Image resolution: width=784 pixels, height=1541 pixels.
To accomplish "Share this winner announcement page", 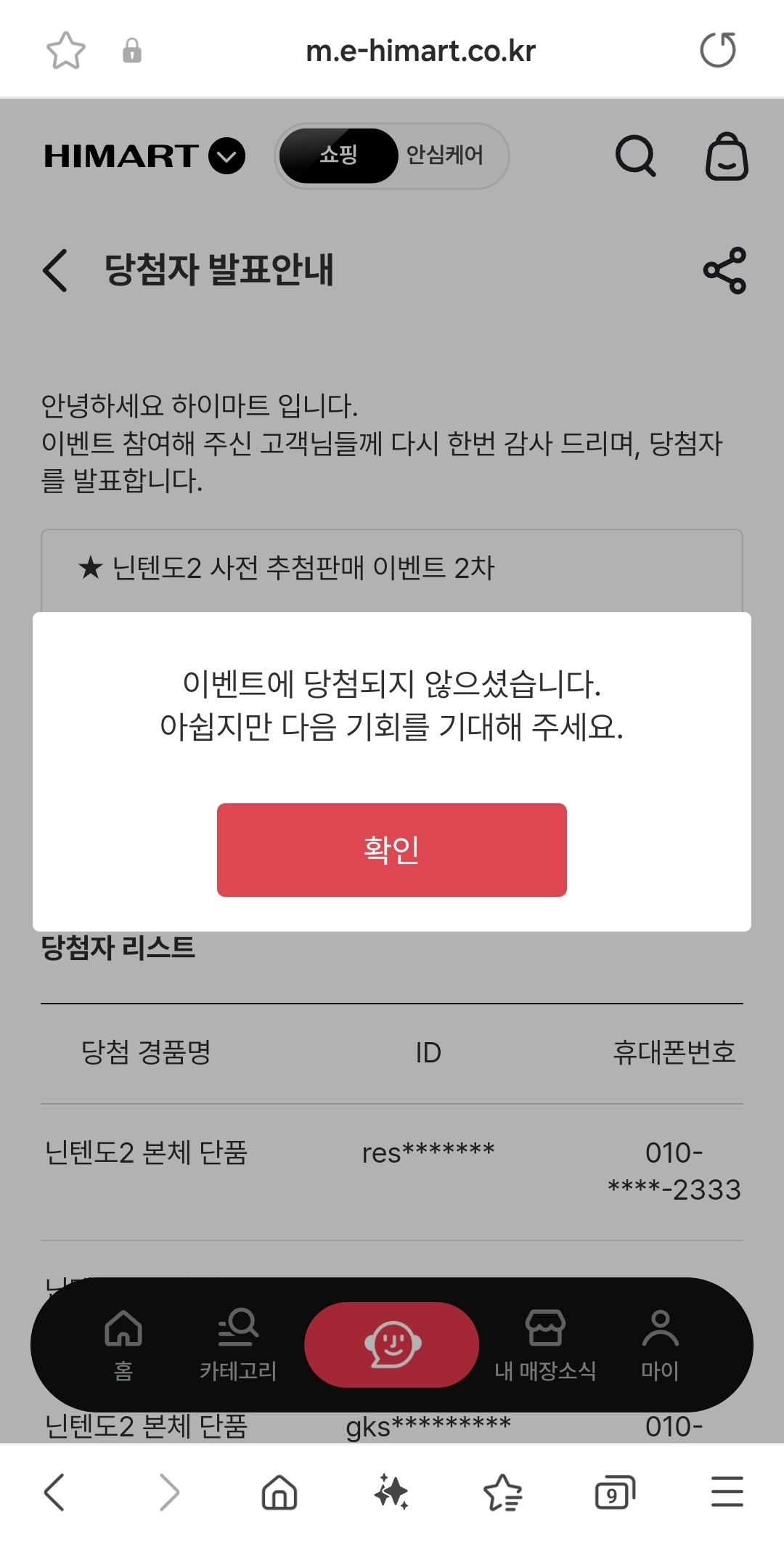I will (x=724, y=270).
